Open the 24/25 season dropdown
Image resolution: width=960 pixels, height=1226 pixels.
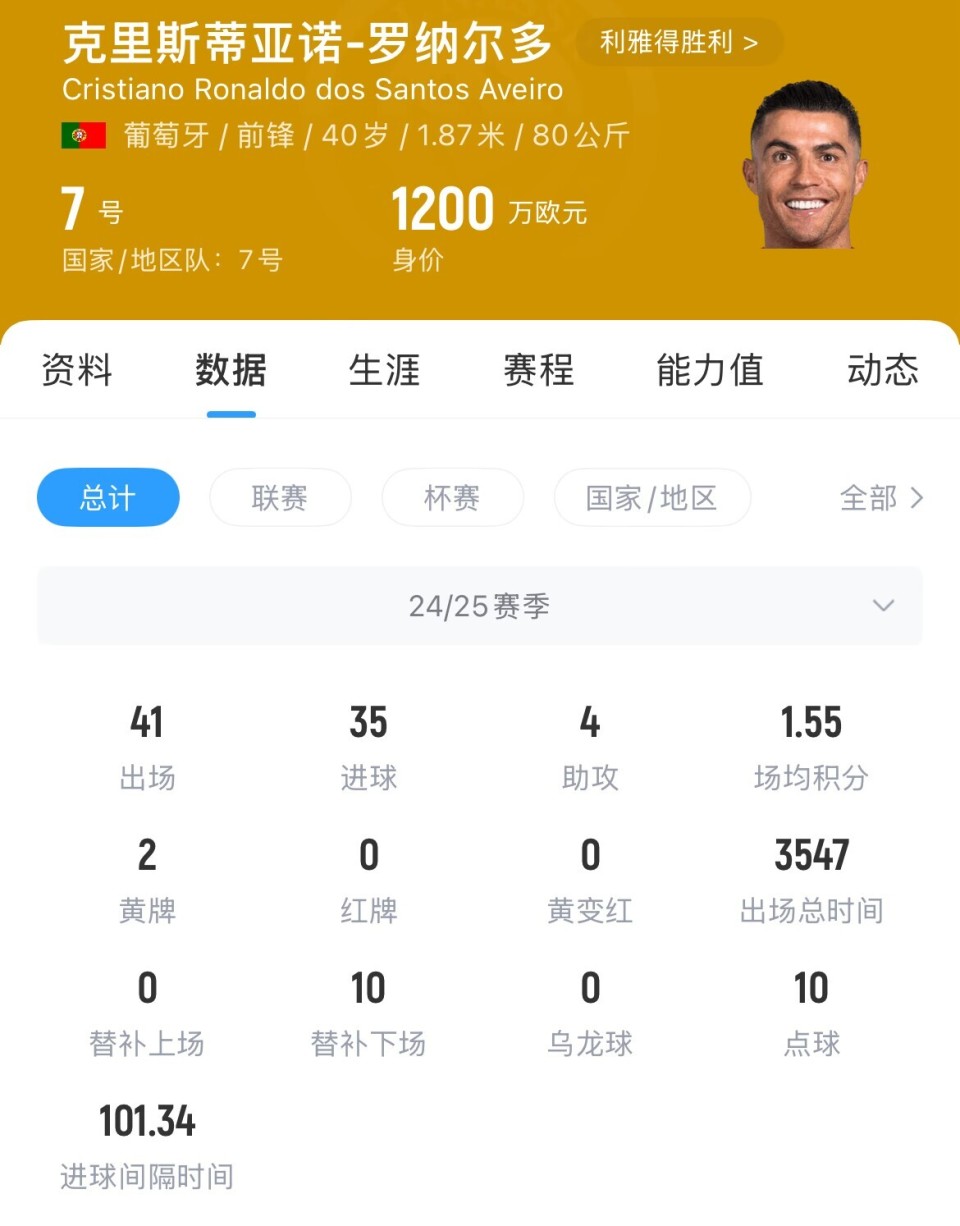tap(480, 605)
